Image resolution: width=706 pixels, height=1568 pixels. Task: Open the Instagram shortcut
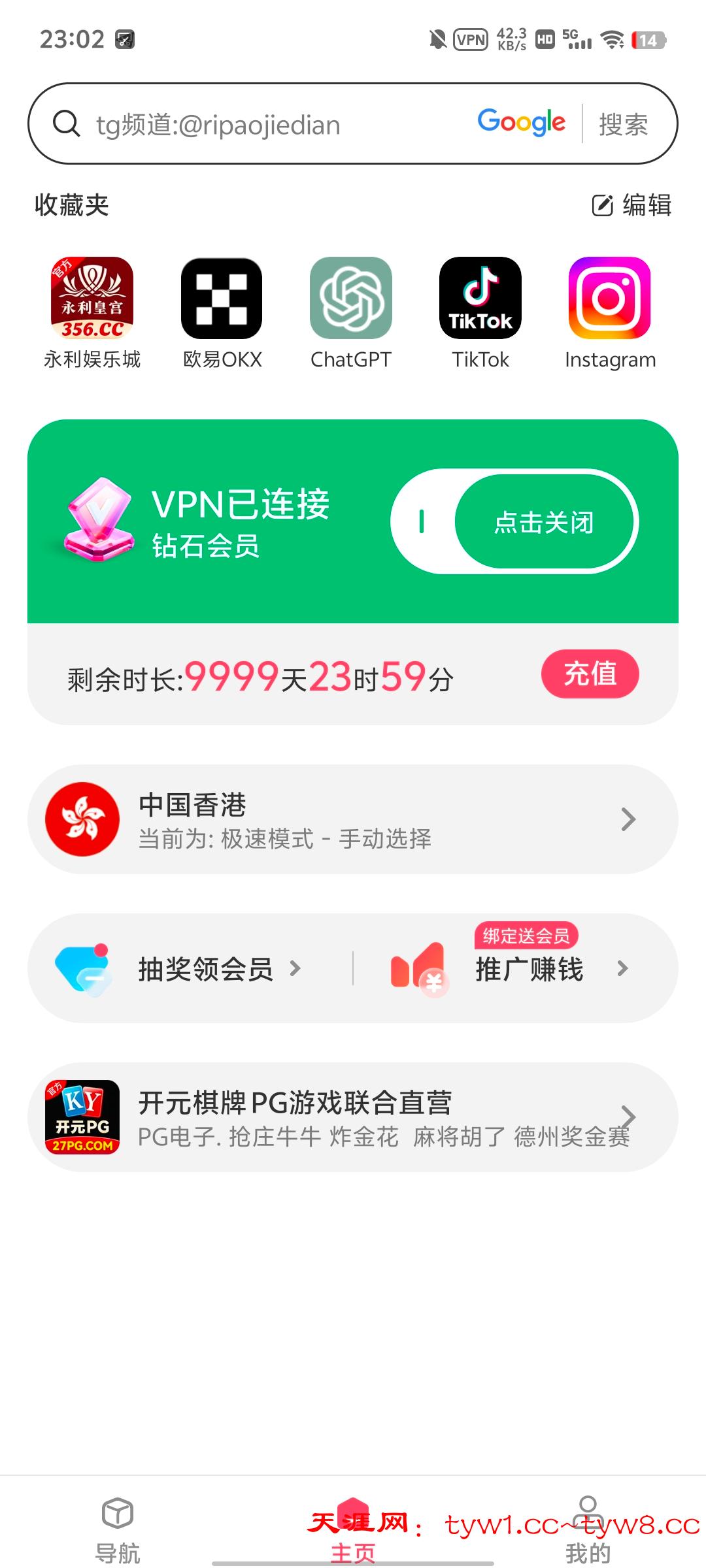tap(610, 299)
